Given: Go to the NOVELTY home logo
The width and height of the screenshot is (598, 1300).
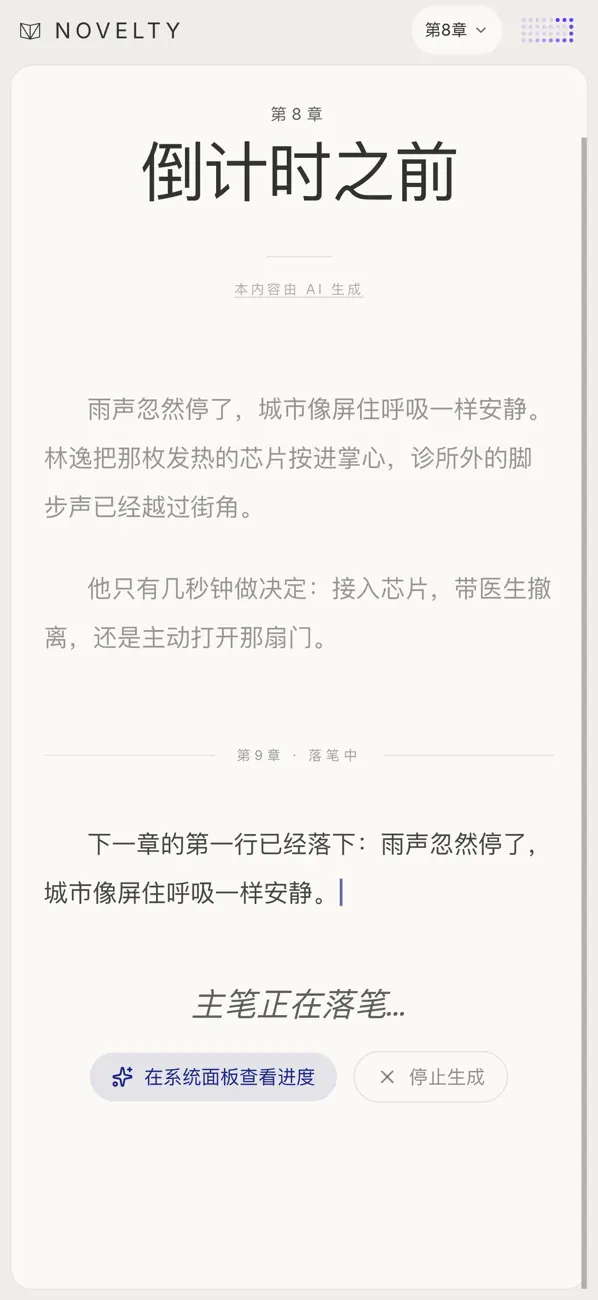Looking at the screenshot, I should point(100,31).
